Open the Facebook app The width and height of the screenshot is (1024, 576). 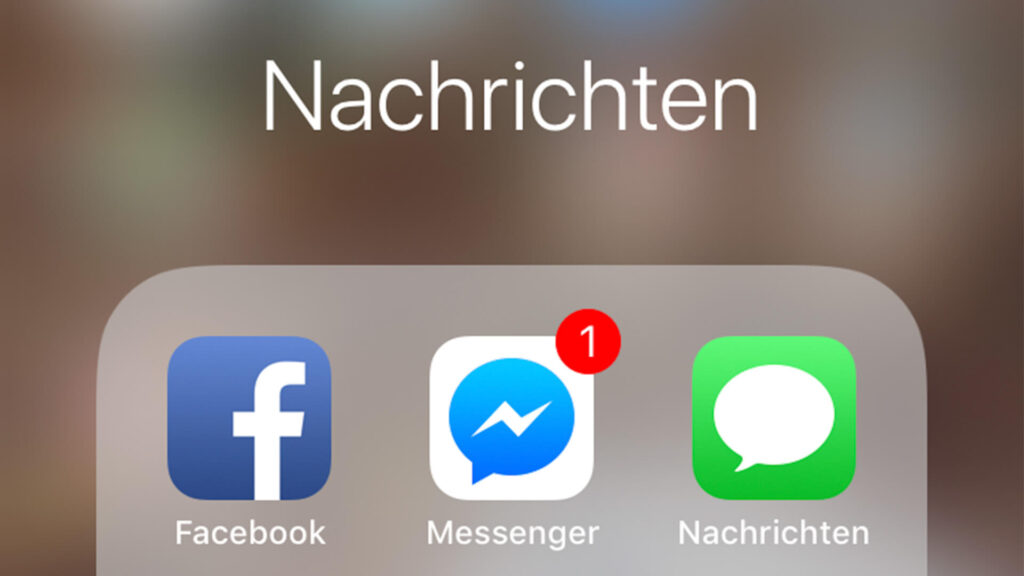[x=249, y=418]
